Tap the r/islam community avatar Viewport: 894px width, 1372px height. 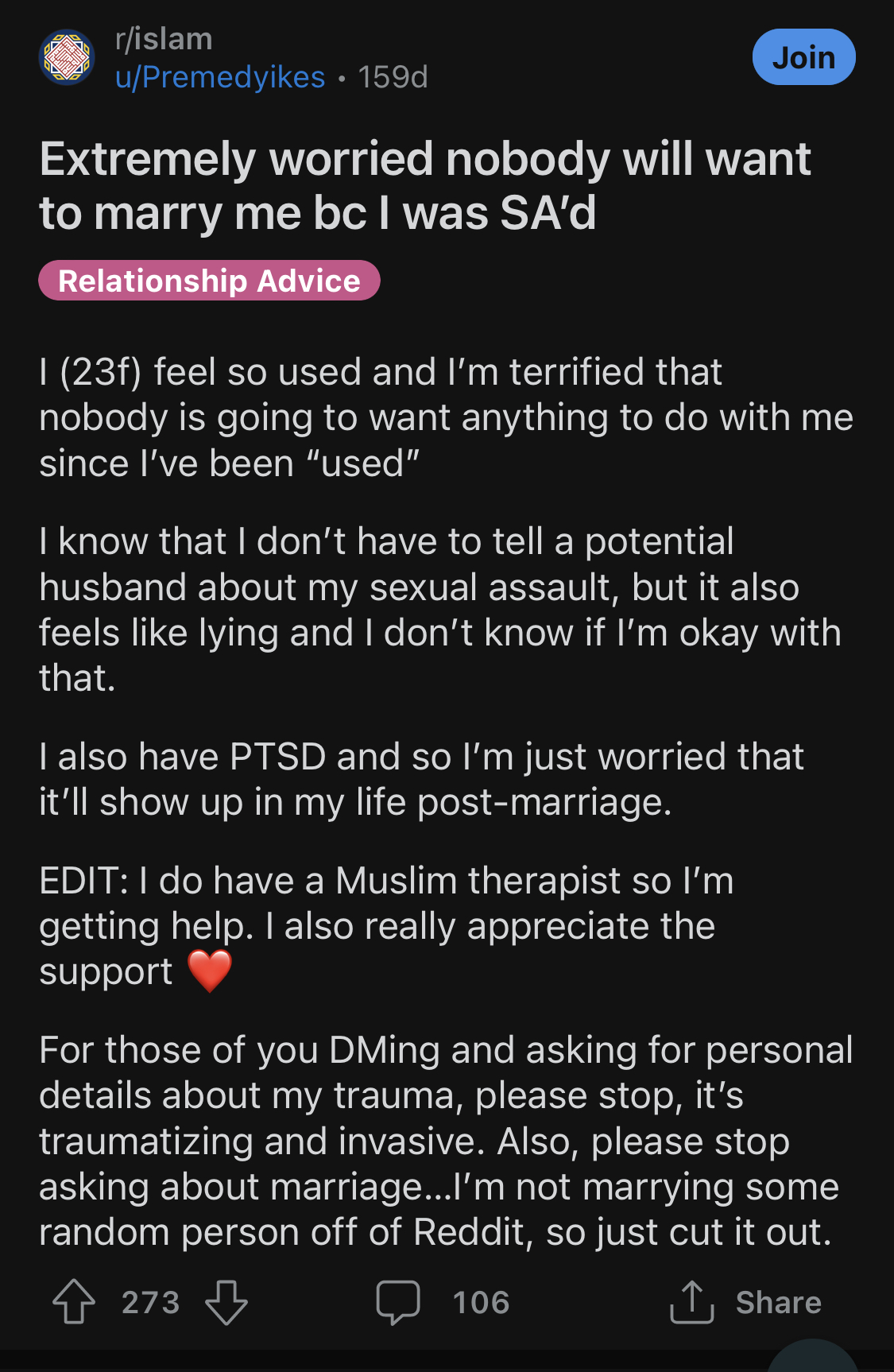[67, 57]
